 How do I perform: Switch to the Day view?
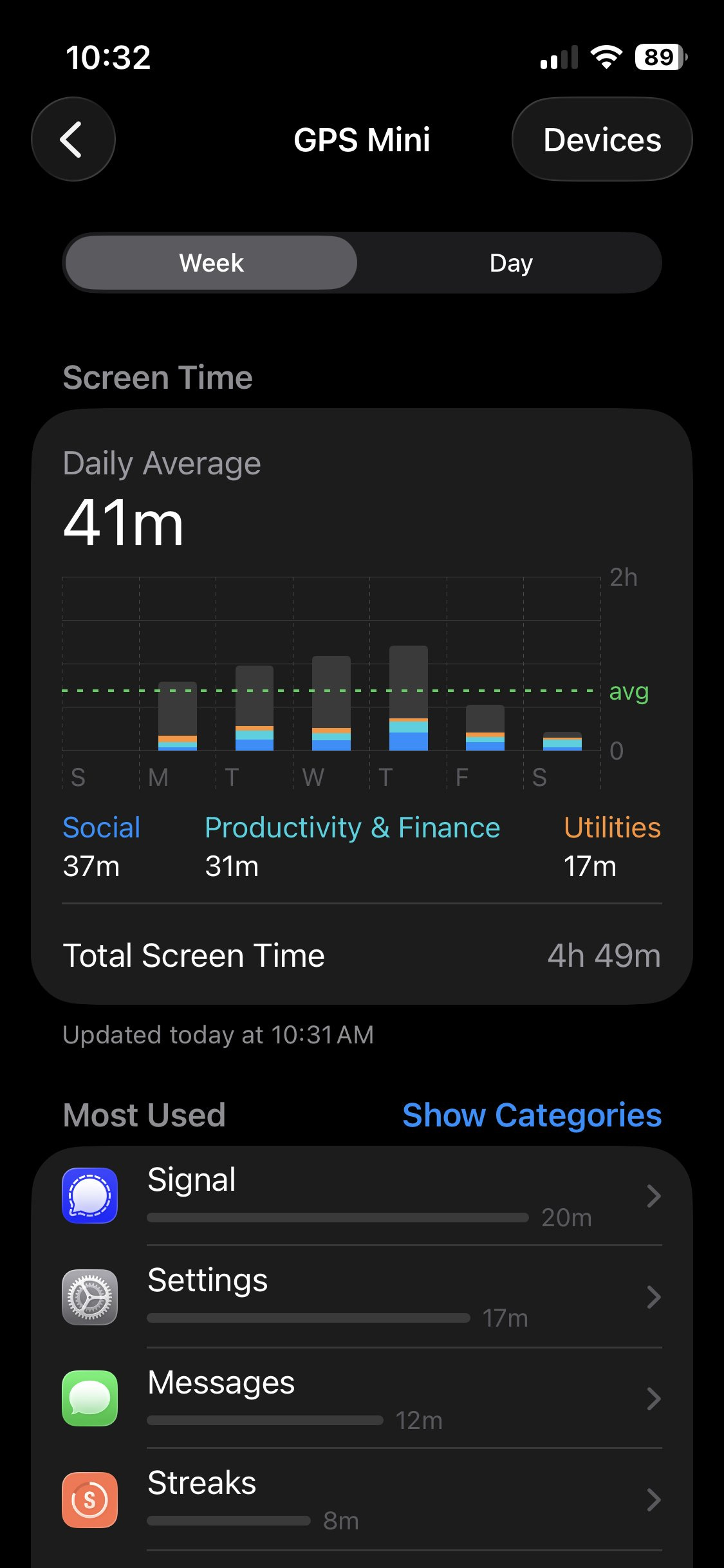pyautogui.click(x=510, y=263)
